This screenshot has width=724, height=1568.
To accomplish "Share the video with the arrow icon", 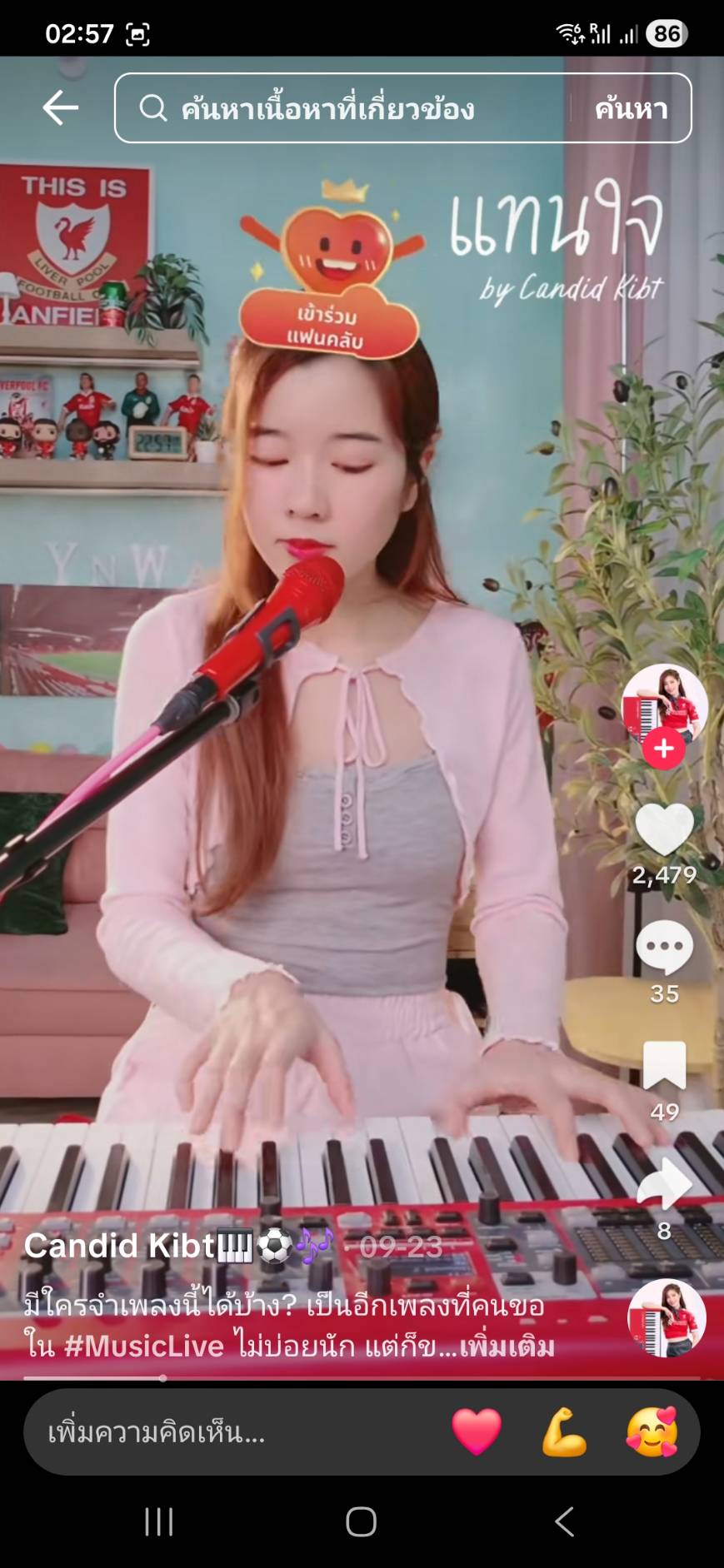I will tap(664, 1184).
